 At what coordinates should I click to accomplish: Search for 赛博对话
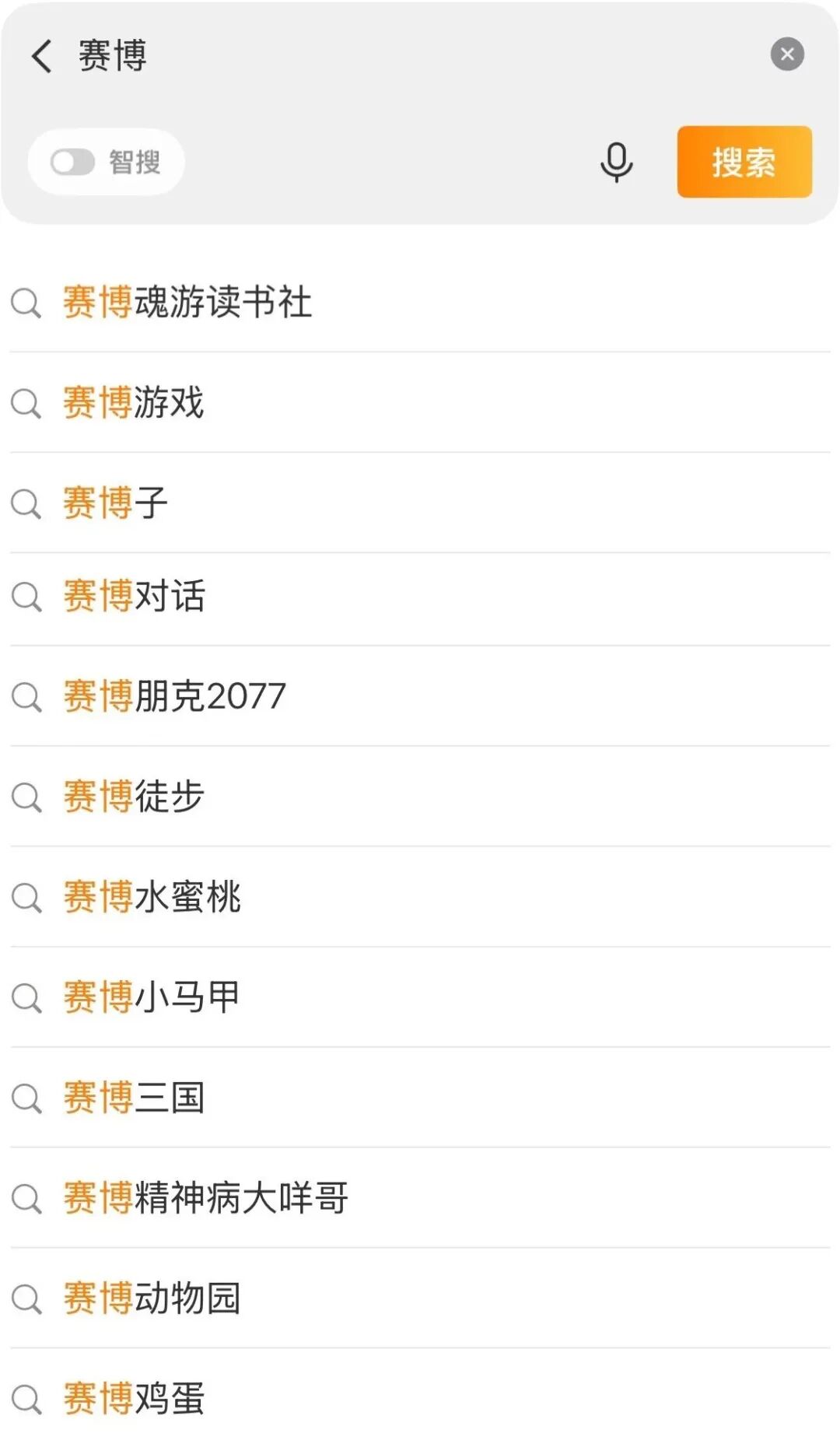pyautogui.click(x=134, y=596)
